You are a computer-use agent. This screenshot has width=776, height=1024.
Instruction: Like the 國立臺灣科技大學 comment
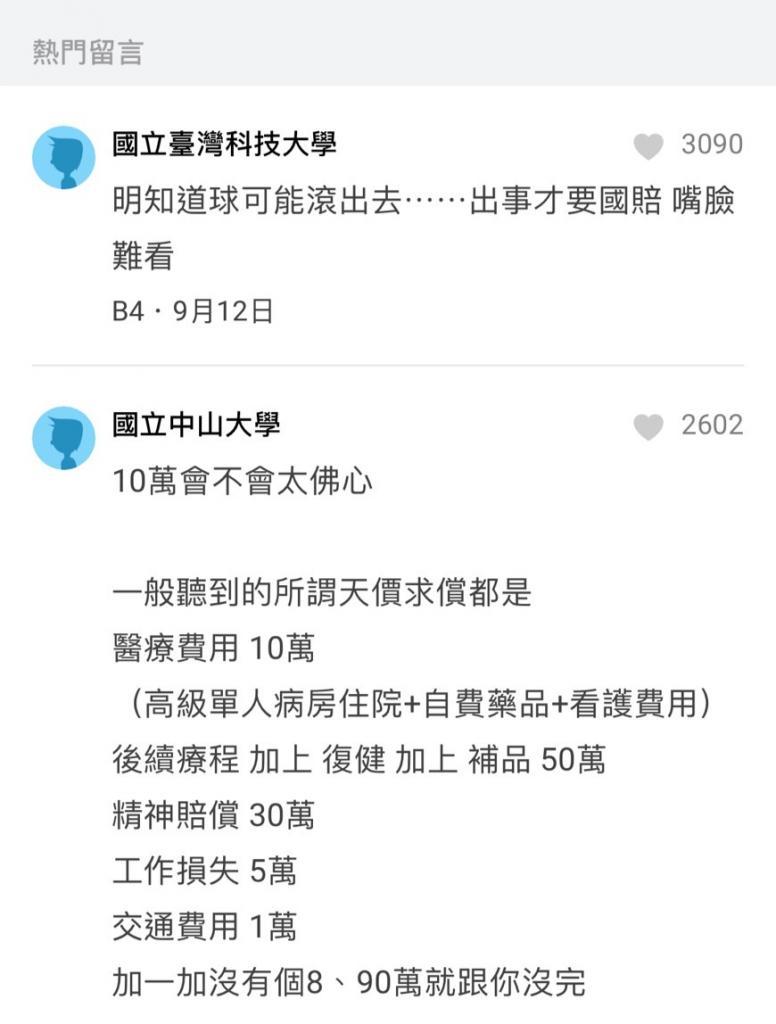[x=649, y=146]
